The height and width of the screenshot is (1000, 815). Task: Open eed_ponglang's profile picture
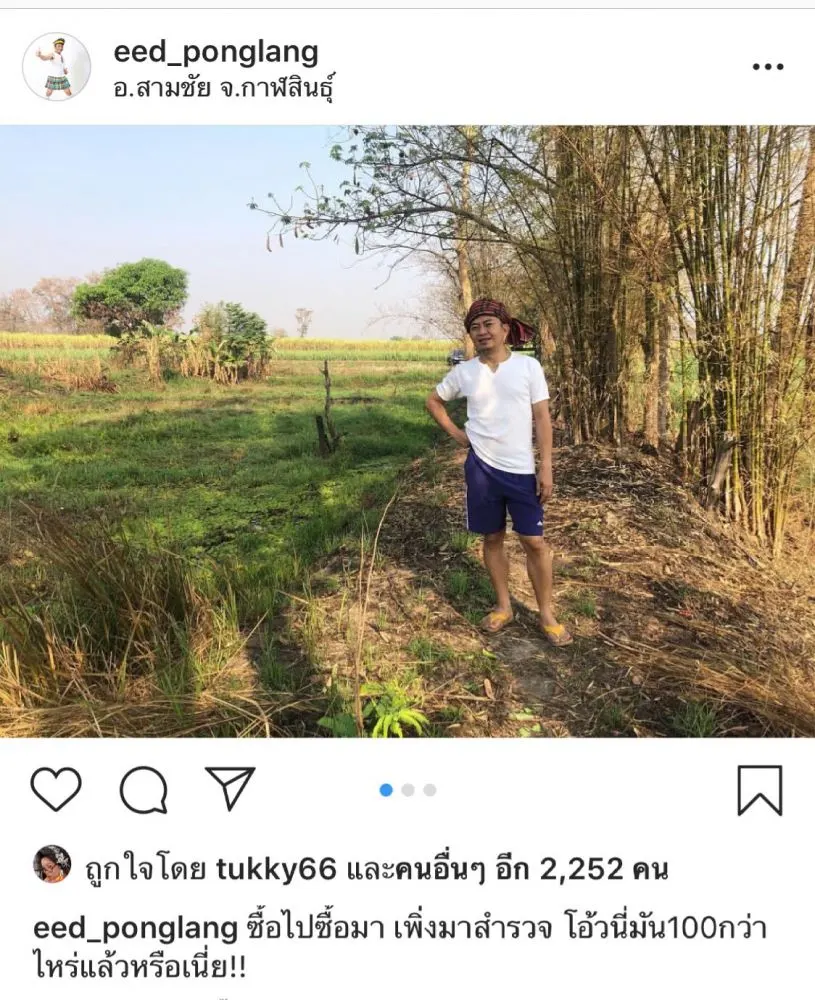pyautogui.click(x=56, y=67)
